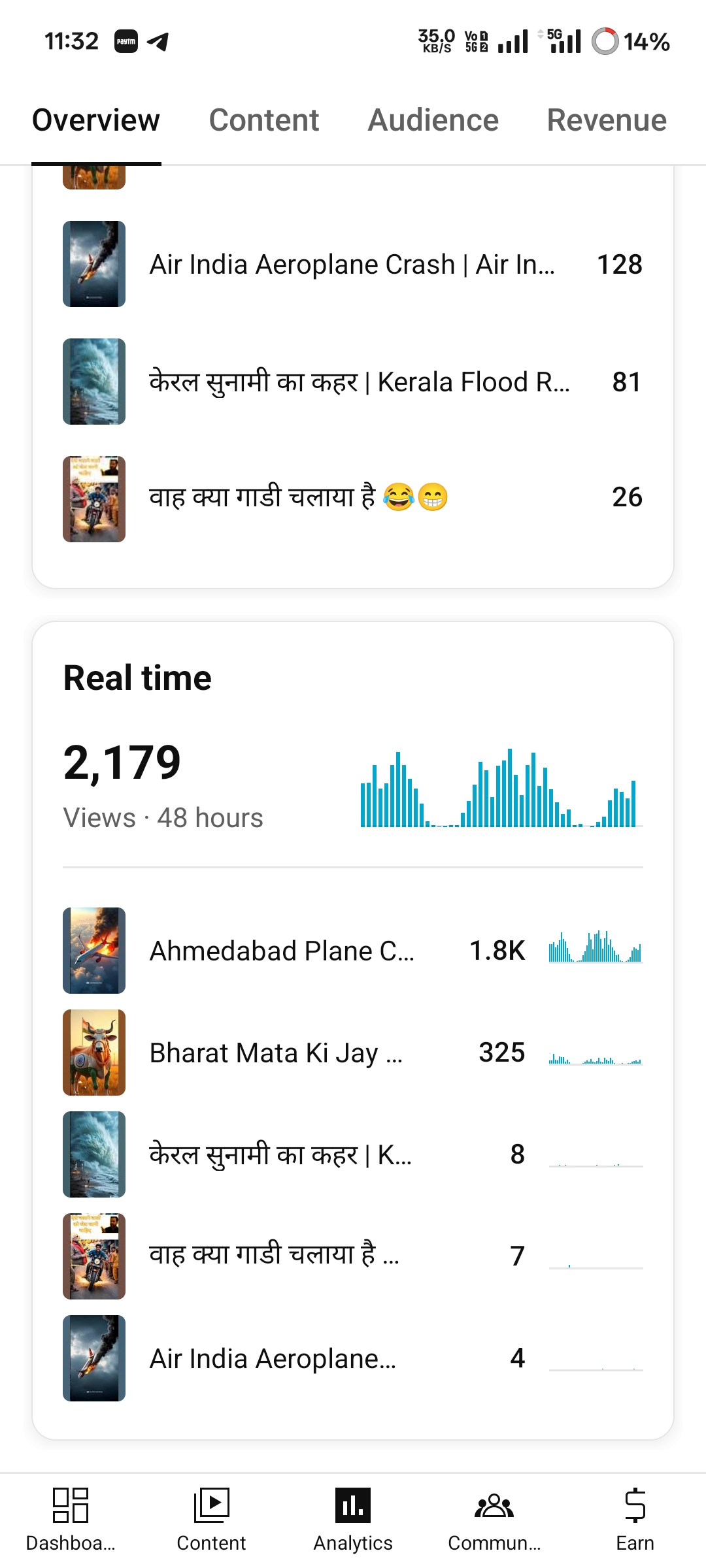
Task: Select the Content tab in the top bar
Action: click(x=264, y=120)
